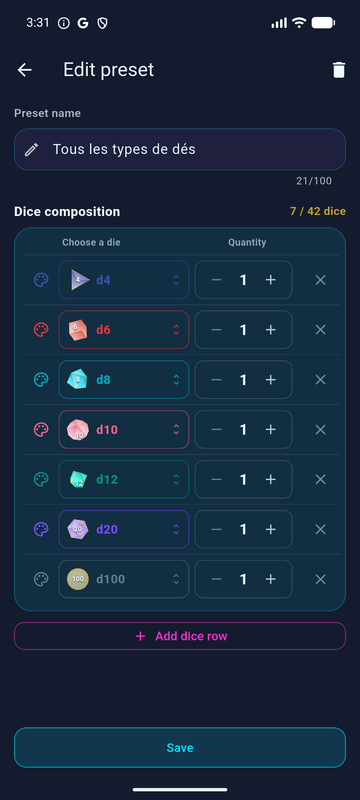Open the d4 die type dropdown

click(x=124, y=280)
